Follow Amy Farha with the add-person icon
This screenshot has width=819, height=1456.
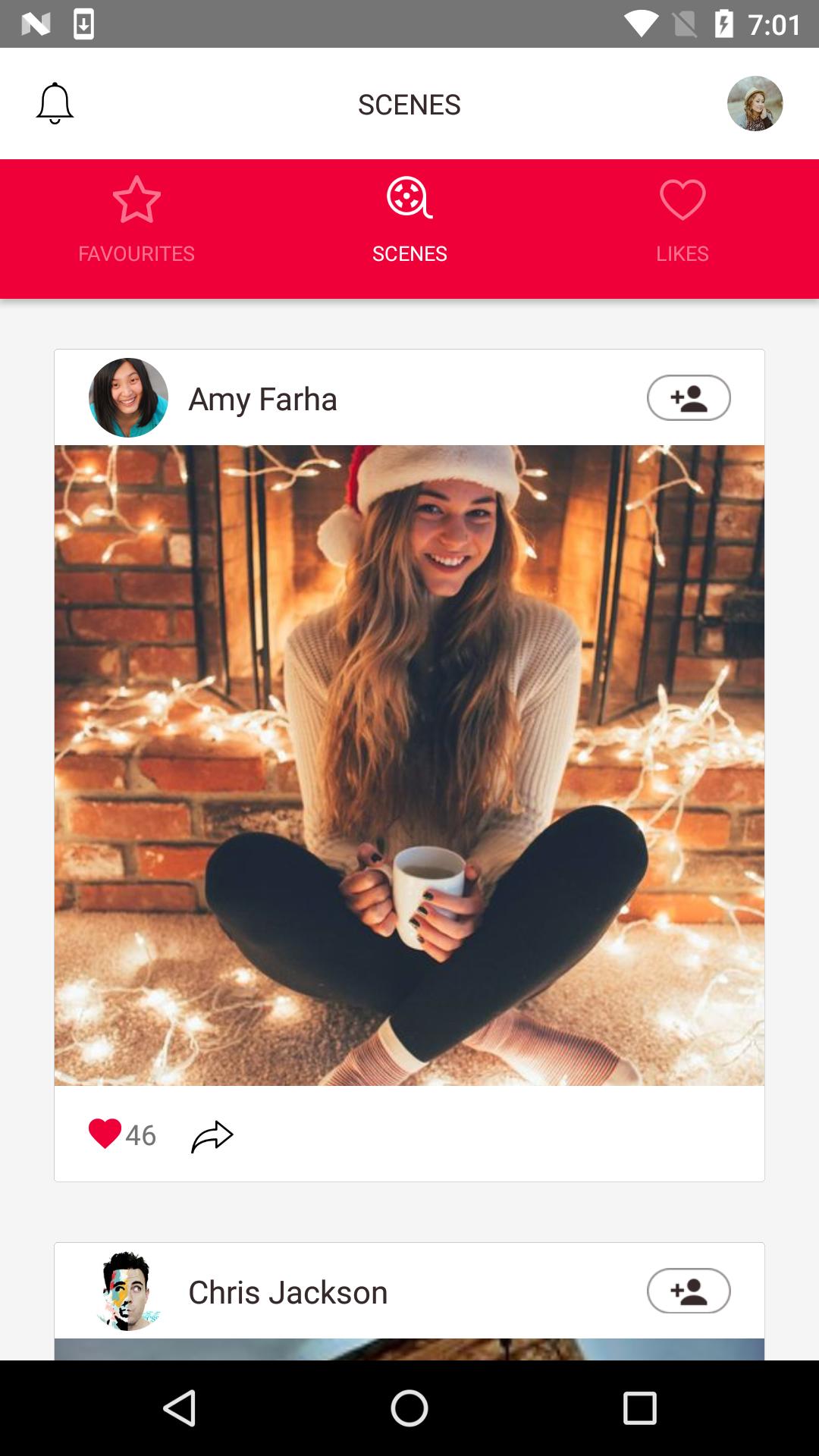pyautogui.click(x=689, y=398)
